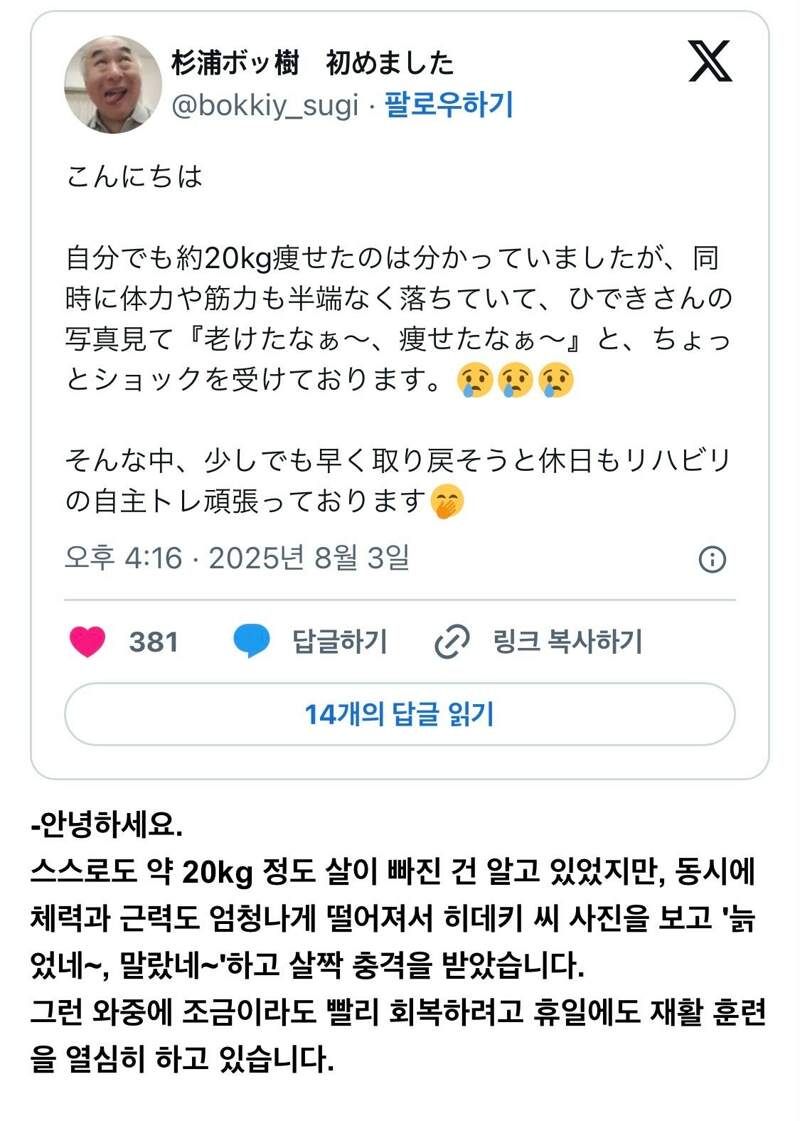Screen dimensions: 800x1121
Task: Like the tweet with heart icon
Action: point(88,641)
